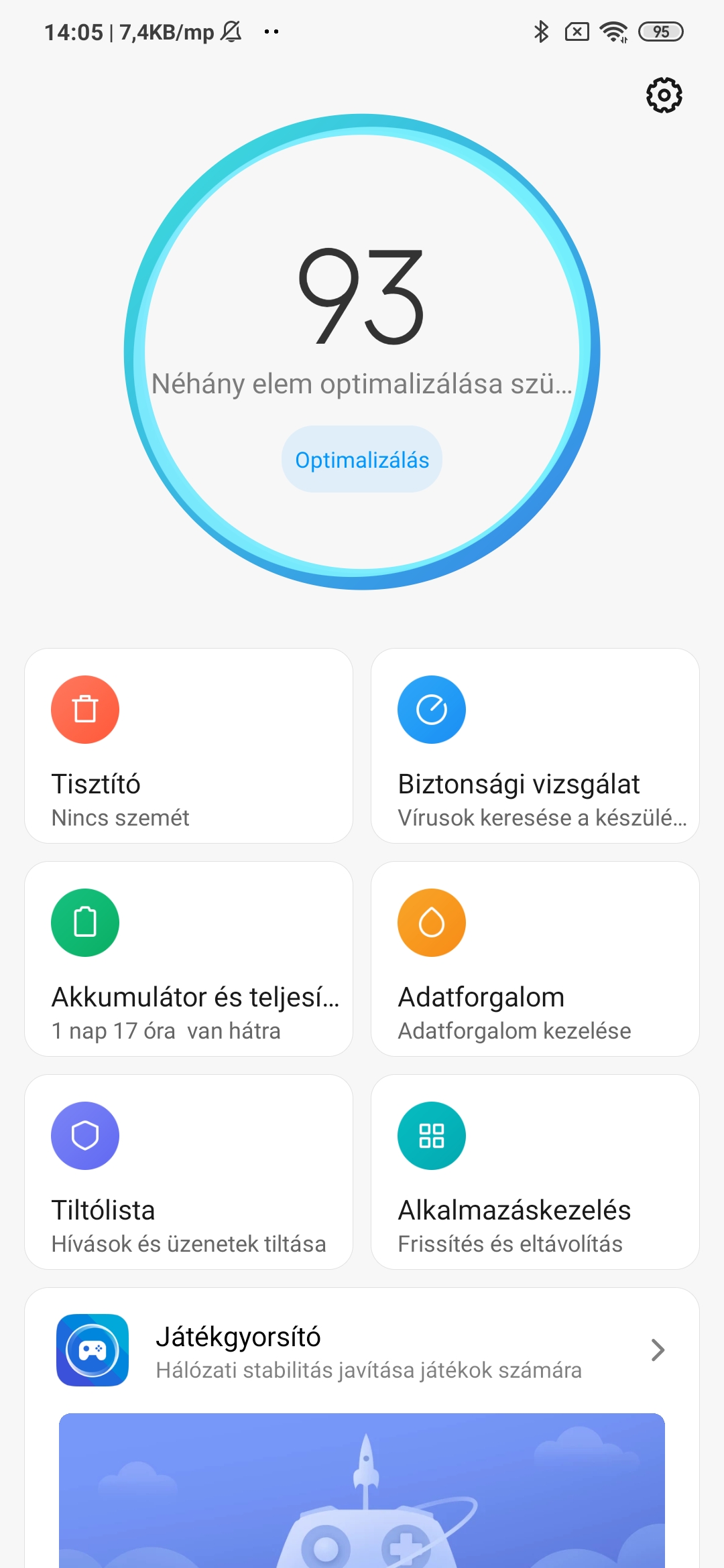Open the settings gear icon
The image size is (724, 1568).
coord(664,95)
